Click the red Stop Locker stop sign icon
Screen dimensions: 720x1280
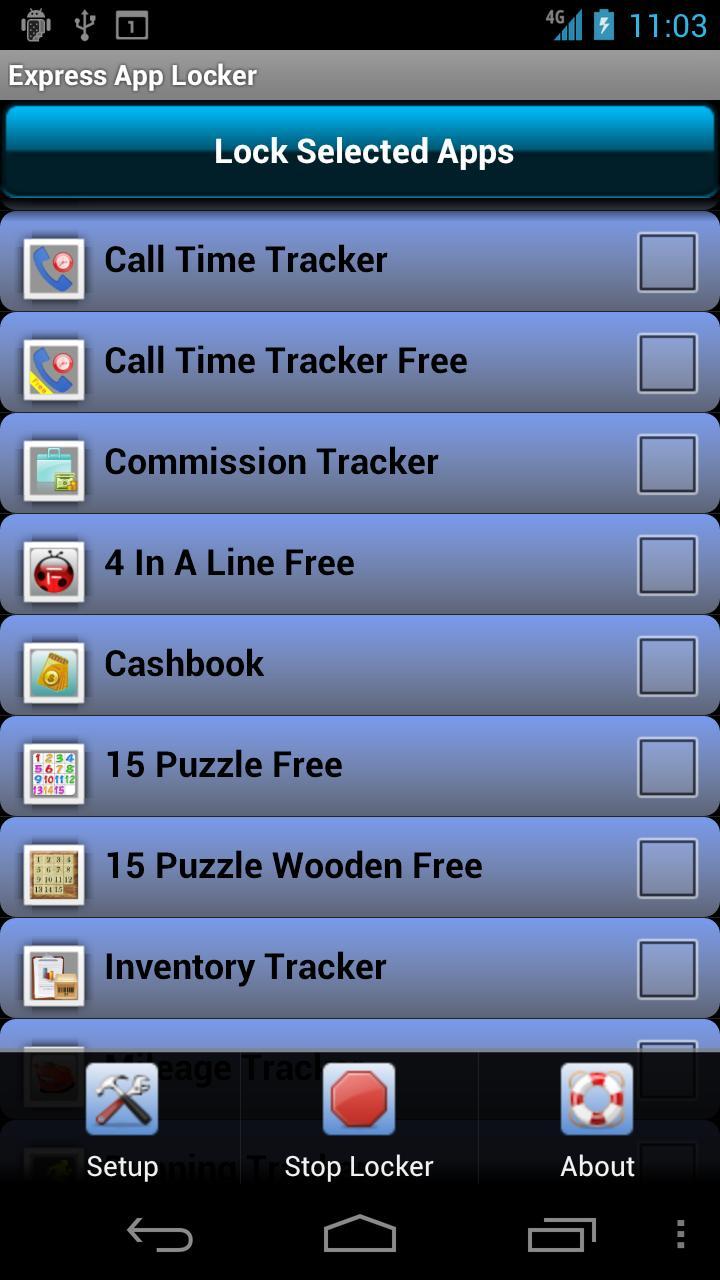coord(359,1099)
